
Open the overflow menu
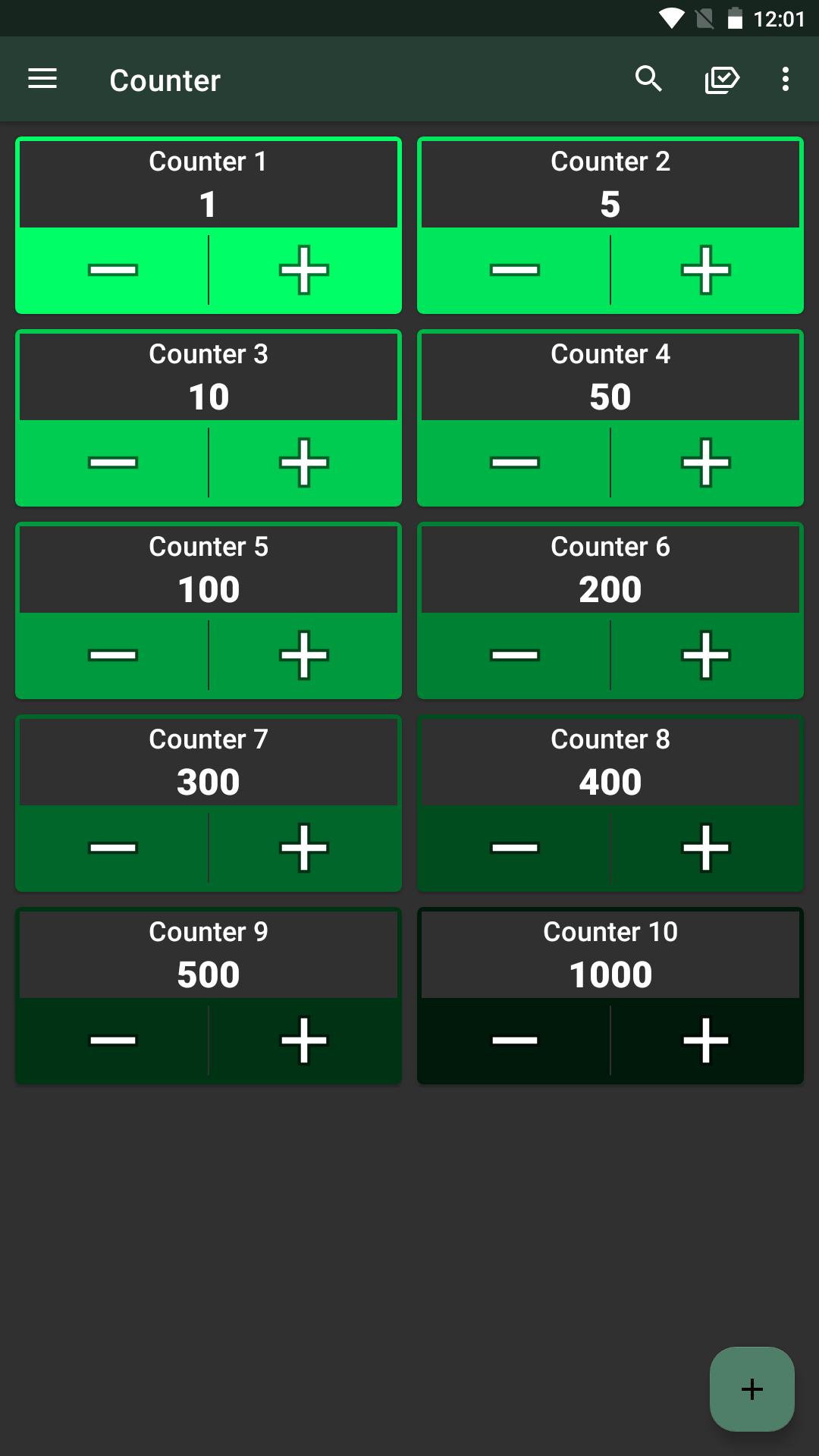click(x=786, y=79)
